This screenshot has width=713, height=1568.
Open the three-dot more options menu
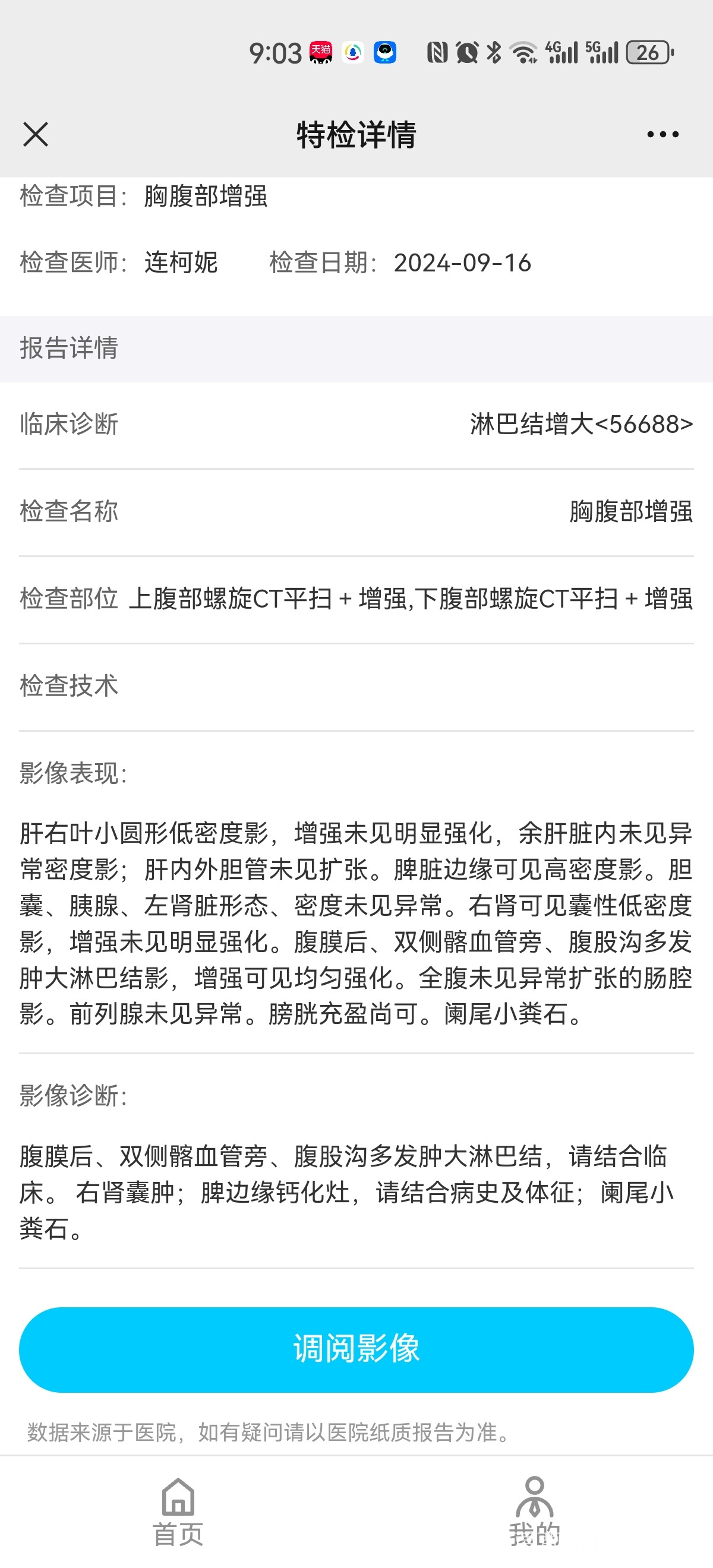[x=662, y=134]
